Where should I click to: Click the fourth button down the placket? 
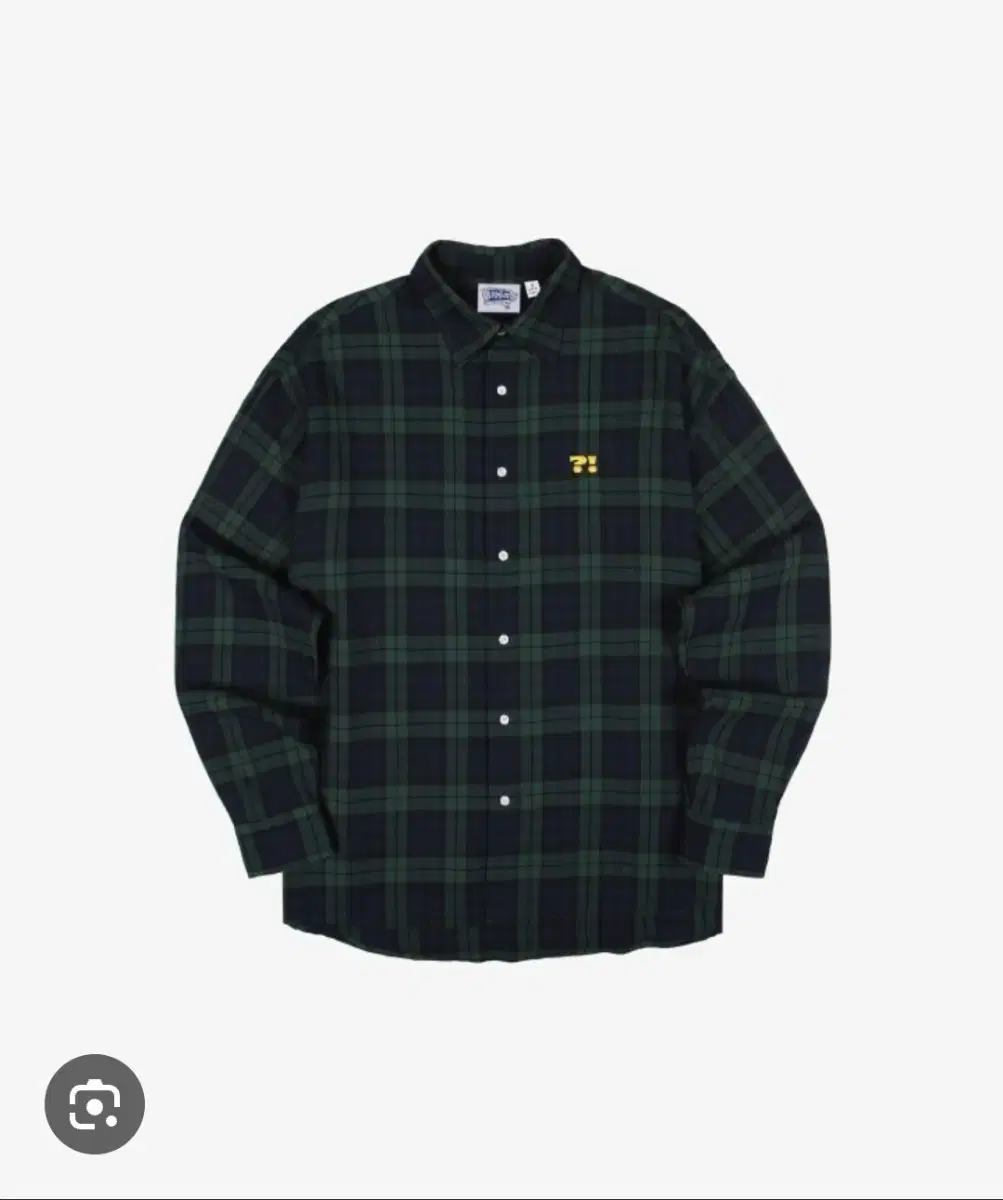tap(502, 635)
